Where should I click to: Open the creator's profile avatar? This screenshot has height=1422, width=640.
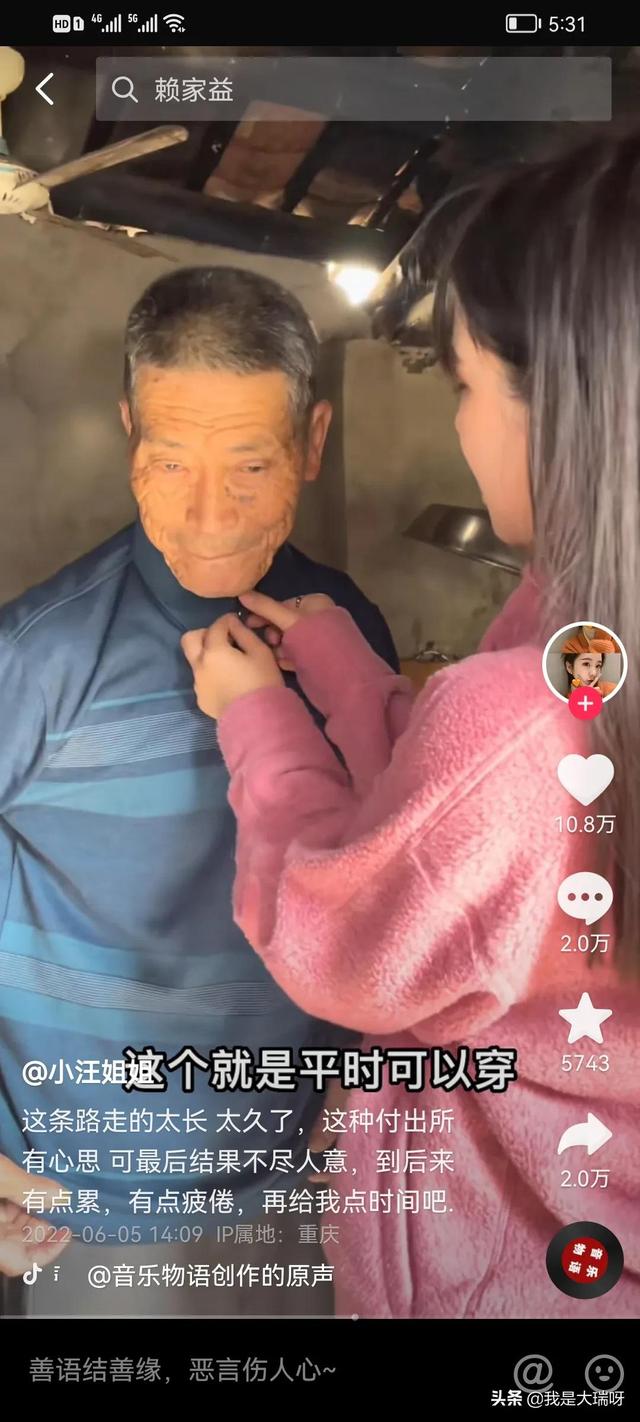click(x=584, y=662)
